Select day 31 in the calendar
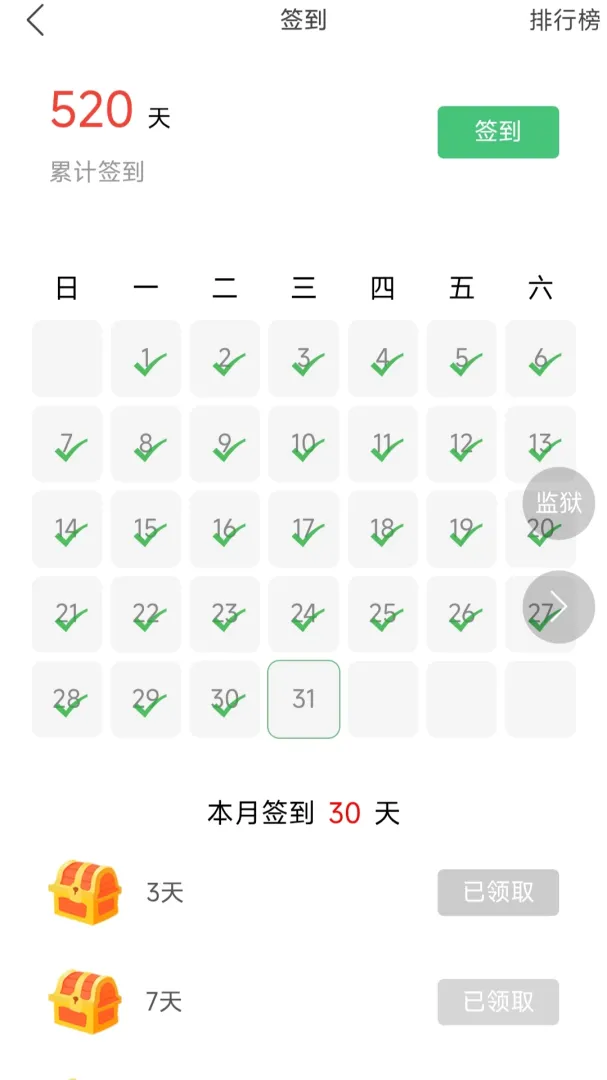This screenshot has height=1080, width=607. click(304, 699)
